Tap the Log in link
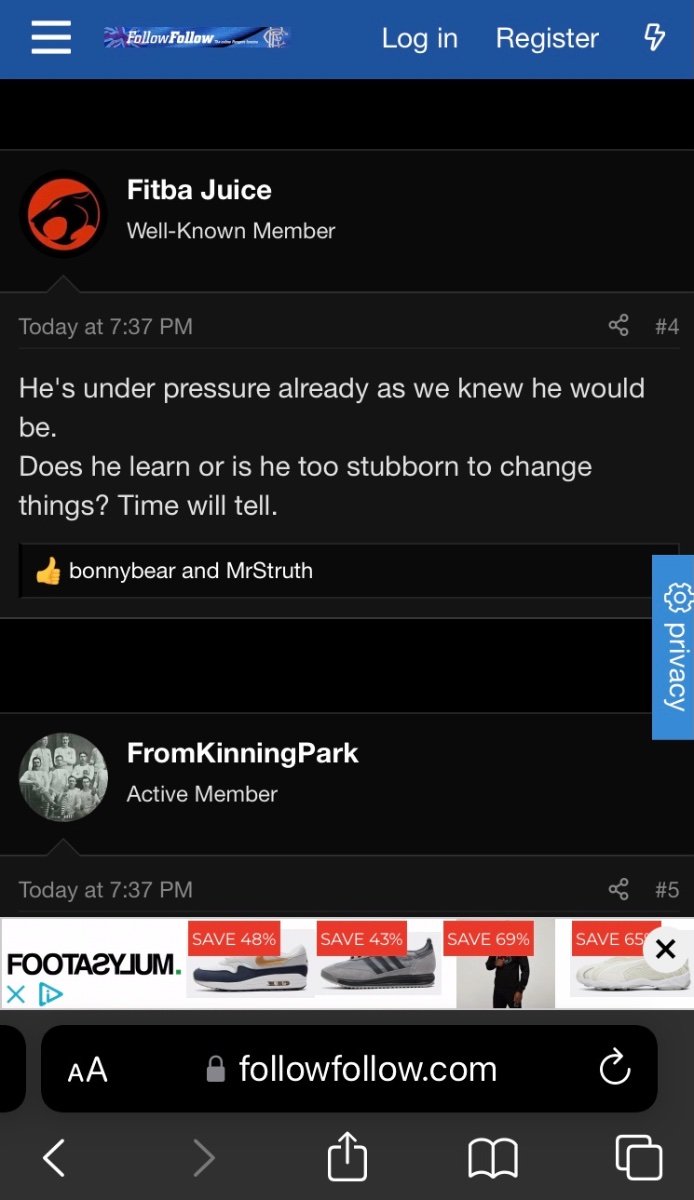 click(x=419, y=38)
